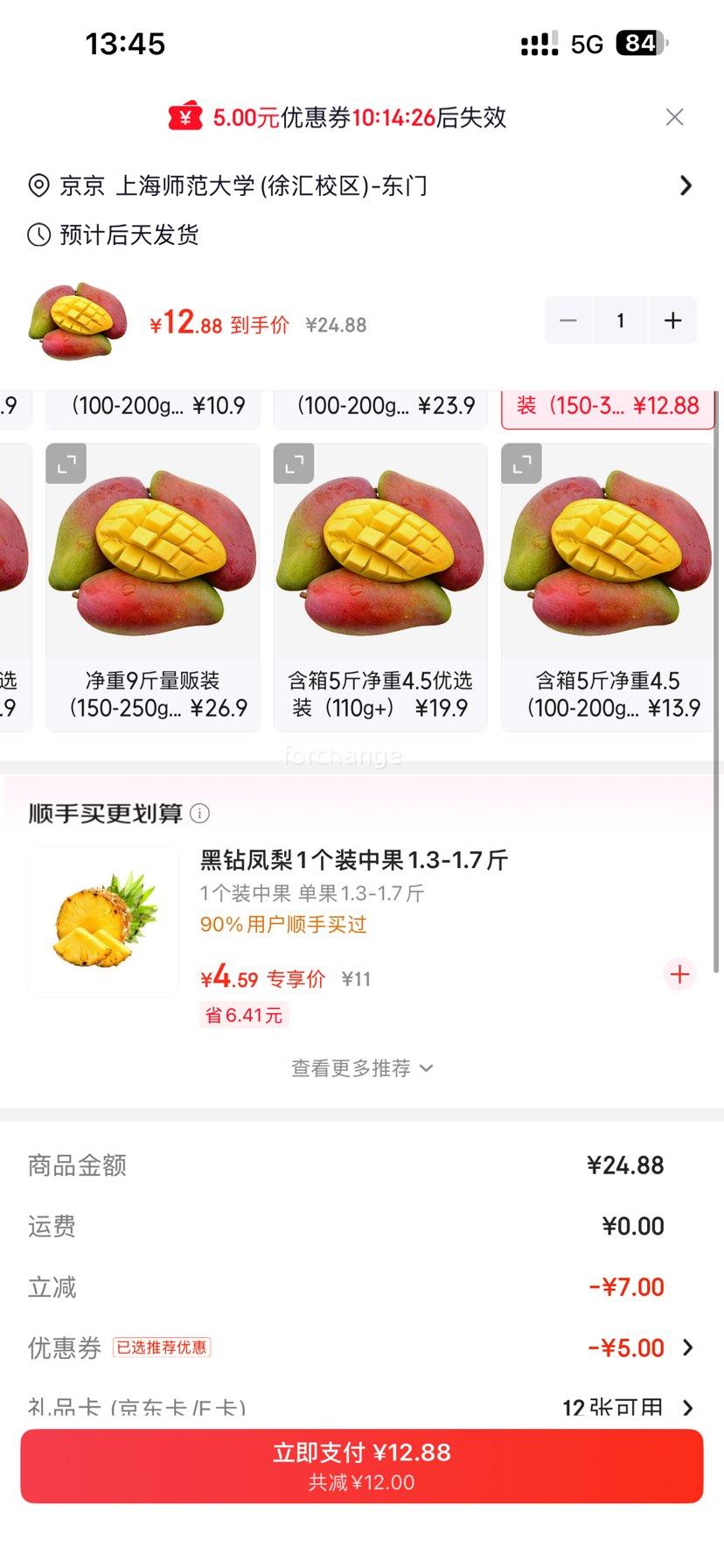Viewport: 724px width, 1568px height.
Task: Decrease item quantity with the minus stepper
Action: pos(567,320)
